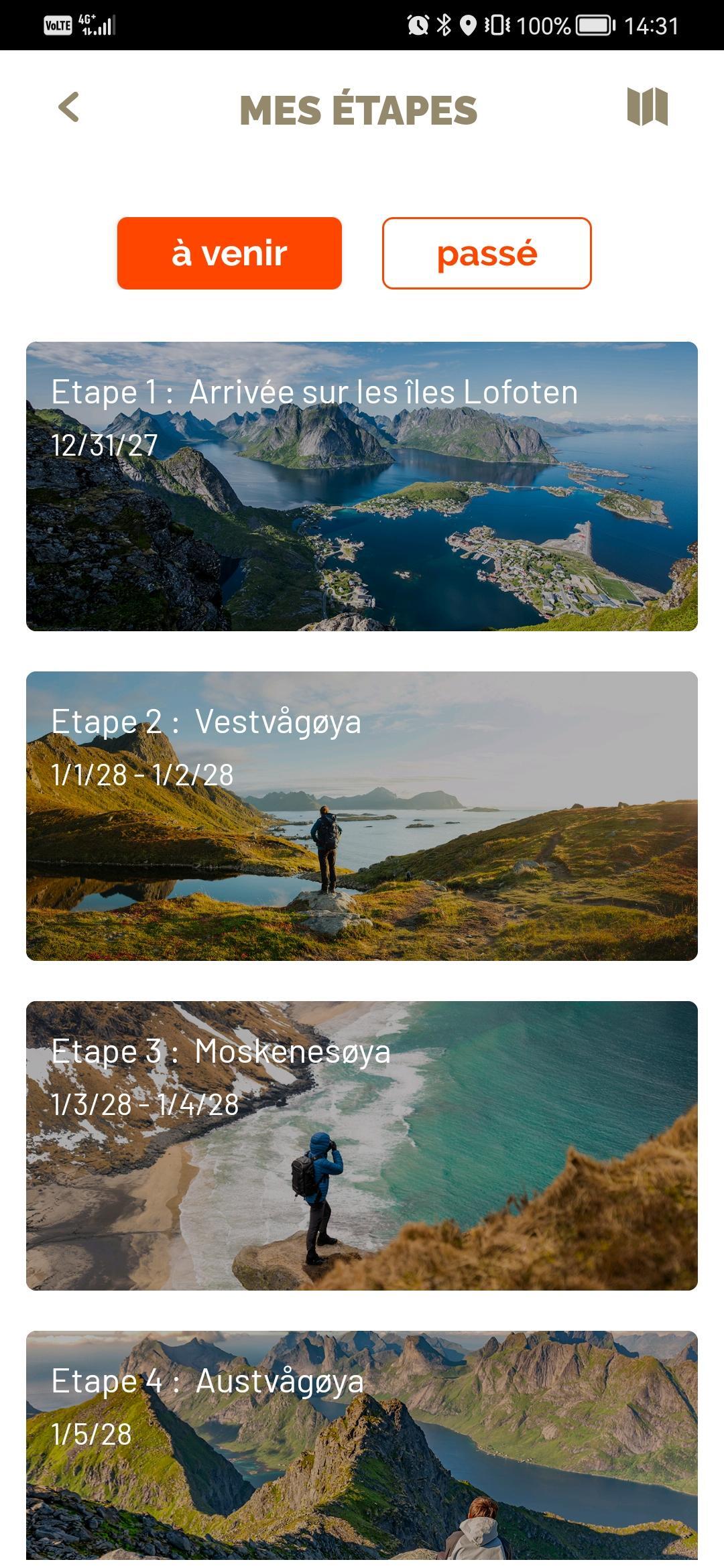View the Etape 2 Vestvågøya card
Screen dimensions: 724x1568
pyautogui.click(x=362, y=816)
